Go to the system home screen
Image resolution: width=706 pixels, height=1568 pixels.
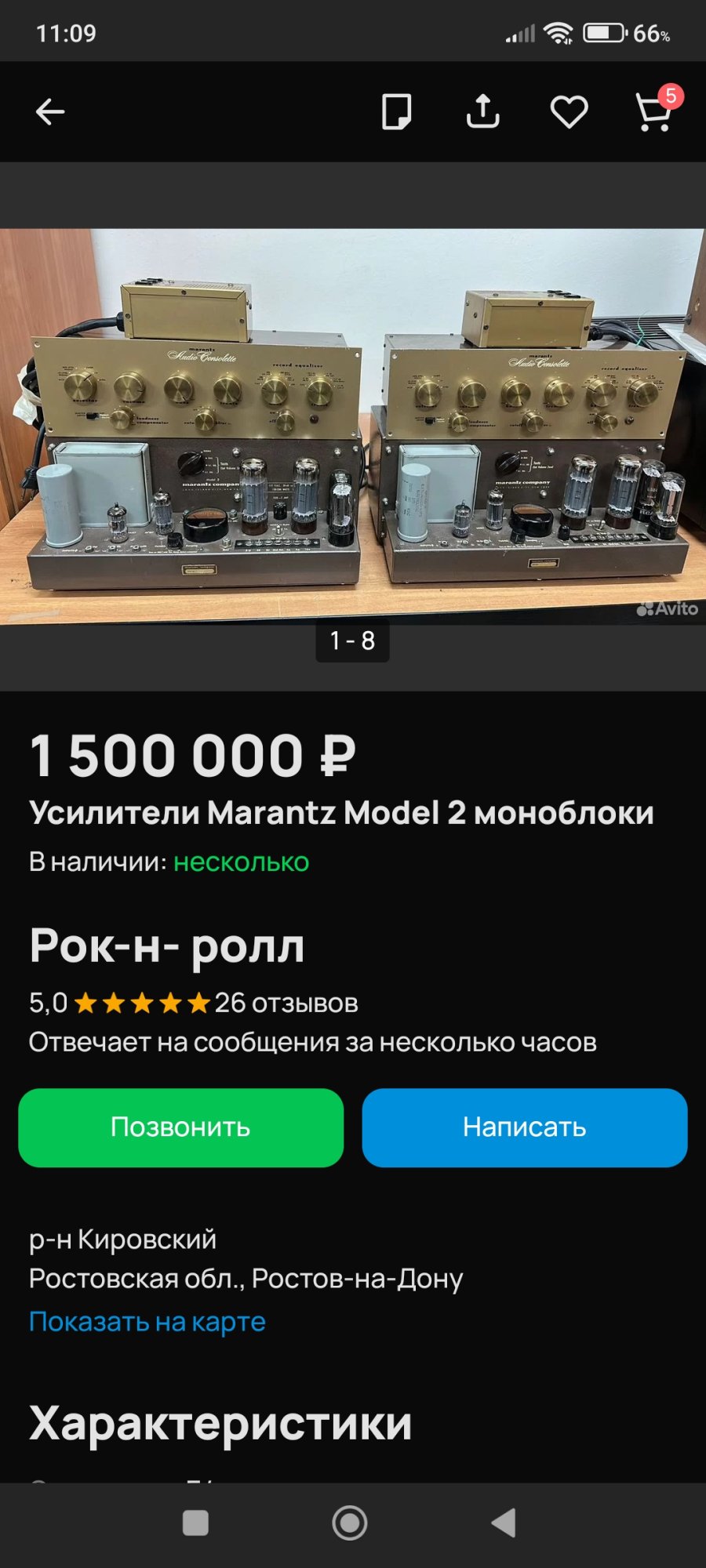[350, 1523]
